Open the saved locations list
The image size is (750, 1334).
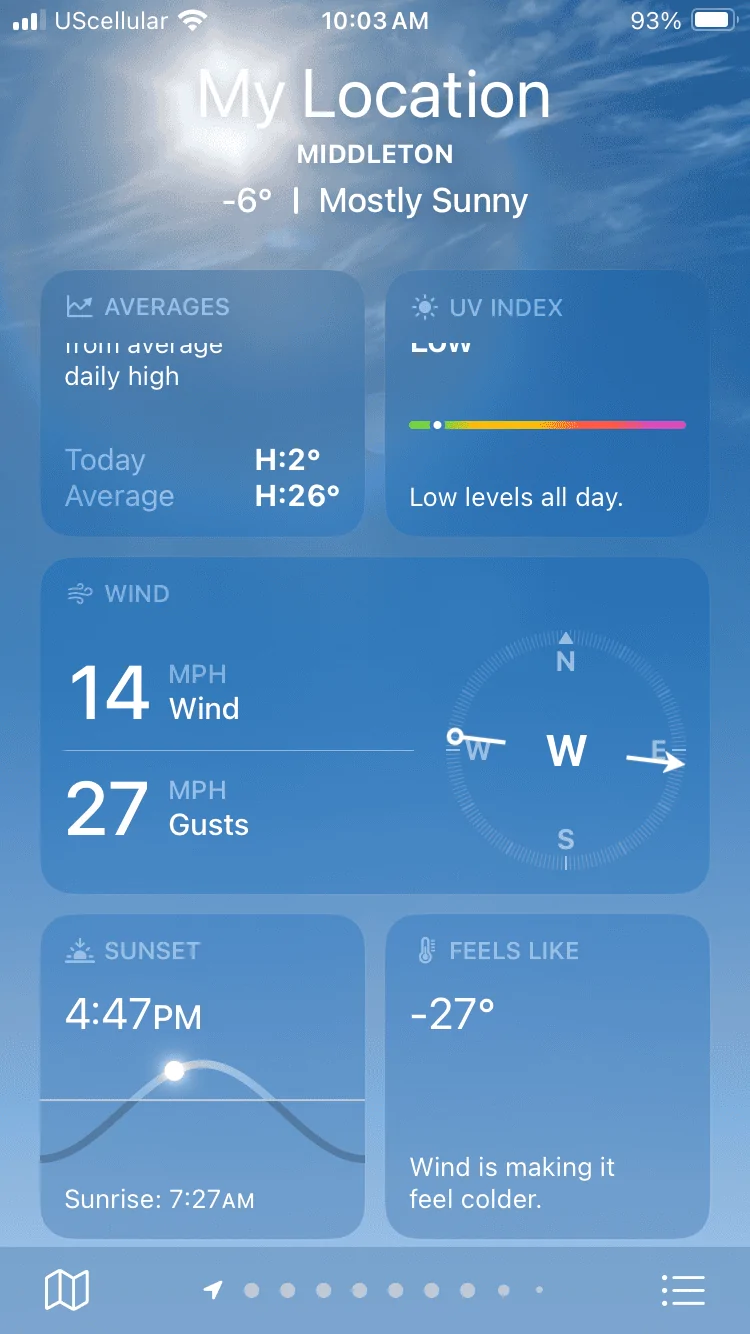coord(684,1290)
